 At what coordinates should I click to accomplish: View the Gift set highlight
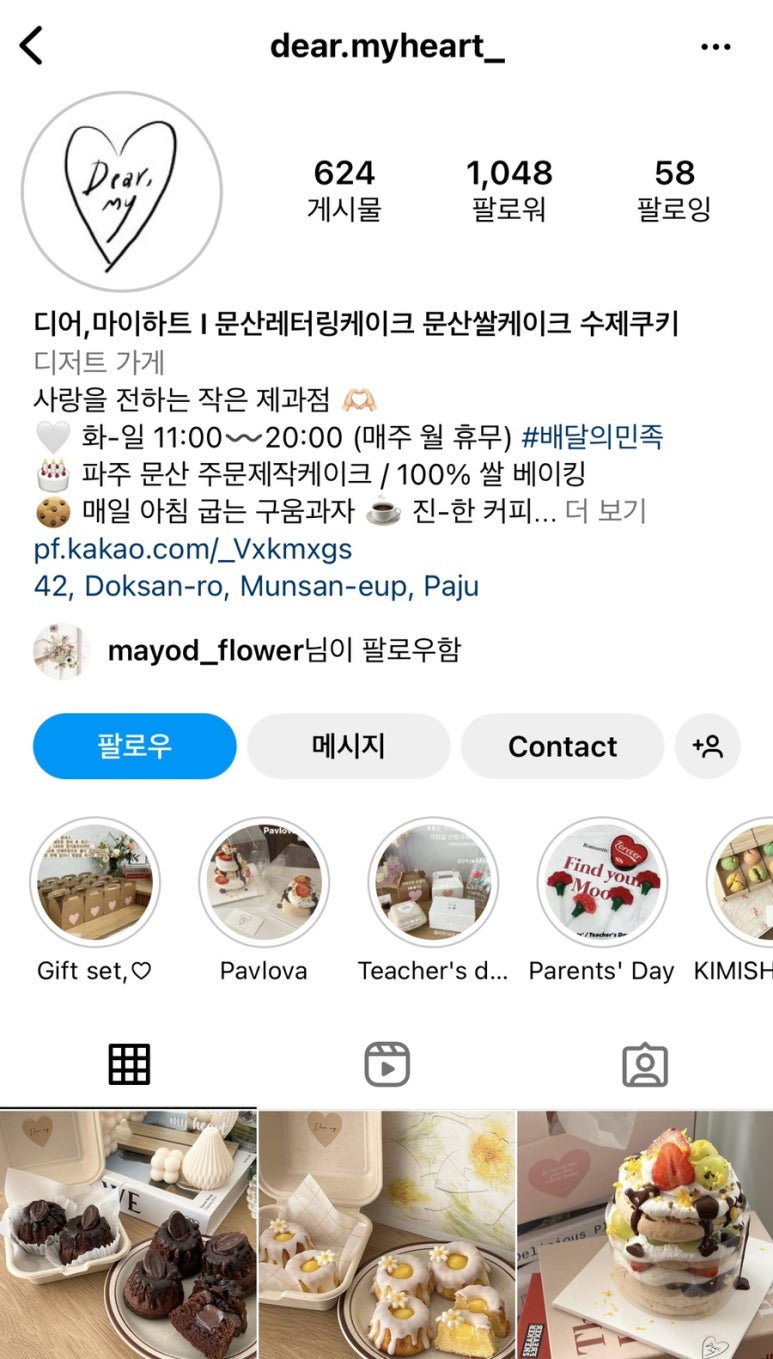[x=94, y=882]
